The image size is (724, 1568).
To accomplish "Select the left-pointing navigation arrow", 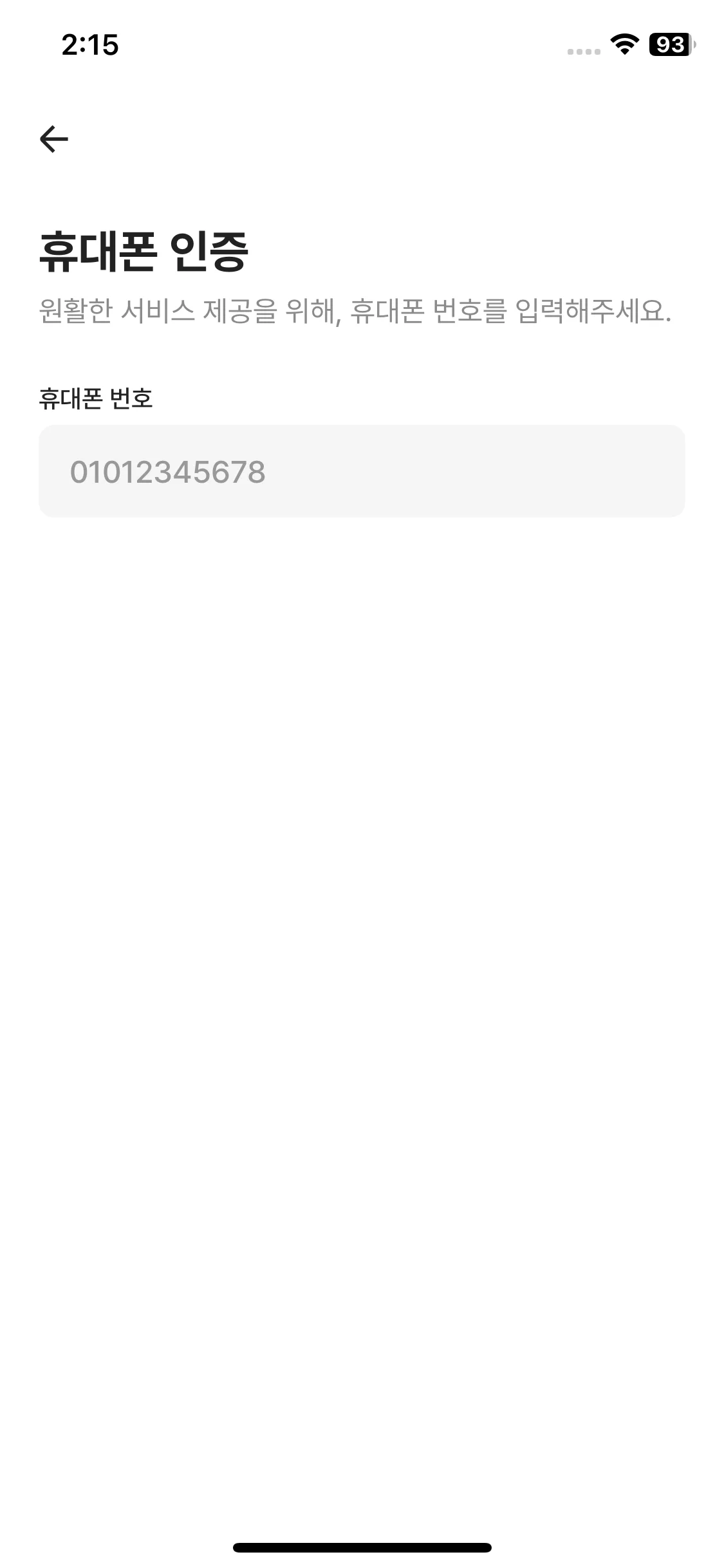I will tap(53, 137).
